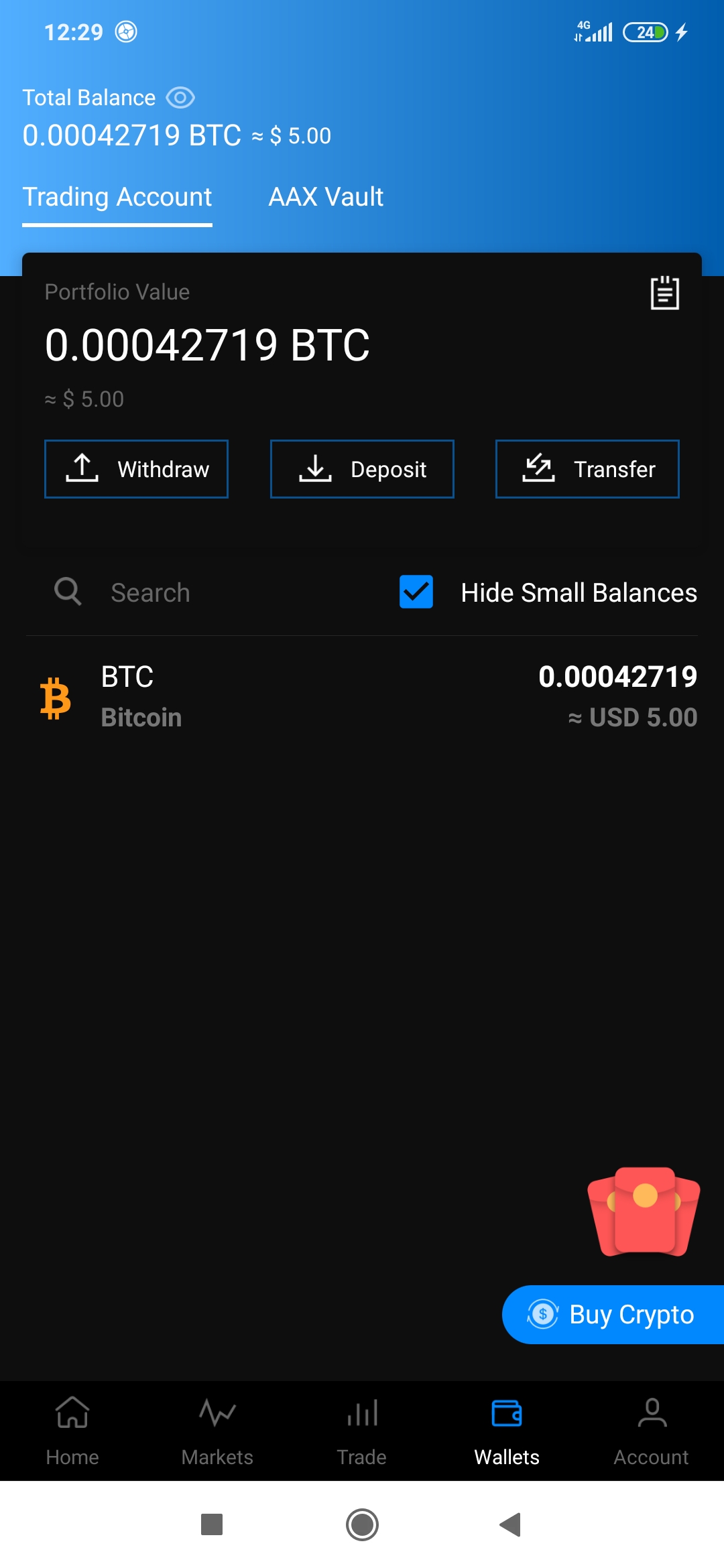The height and width of the screenshot is (1568, 724).
Task: Go to the Home tab
Action: tap(72, 1430)
